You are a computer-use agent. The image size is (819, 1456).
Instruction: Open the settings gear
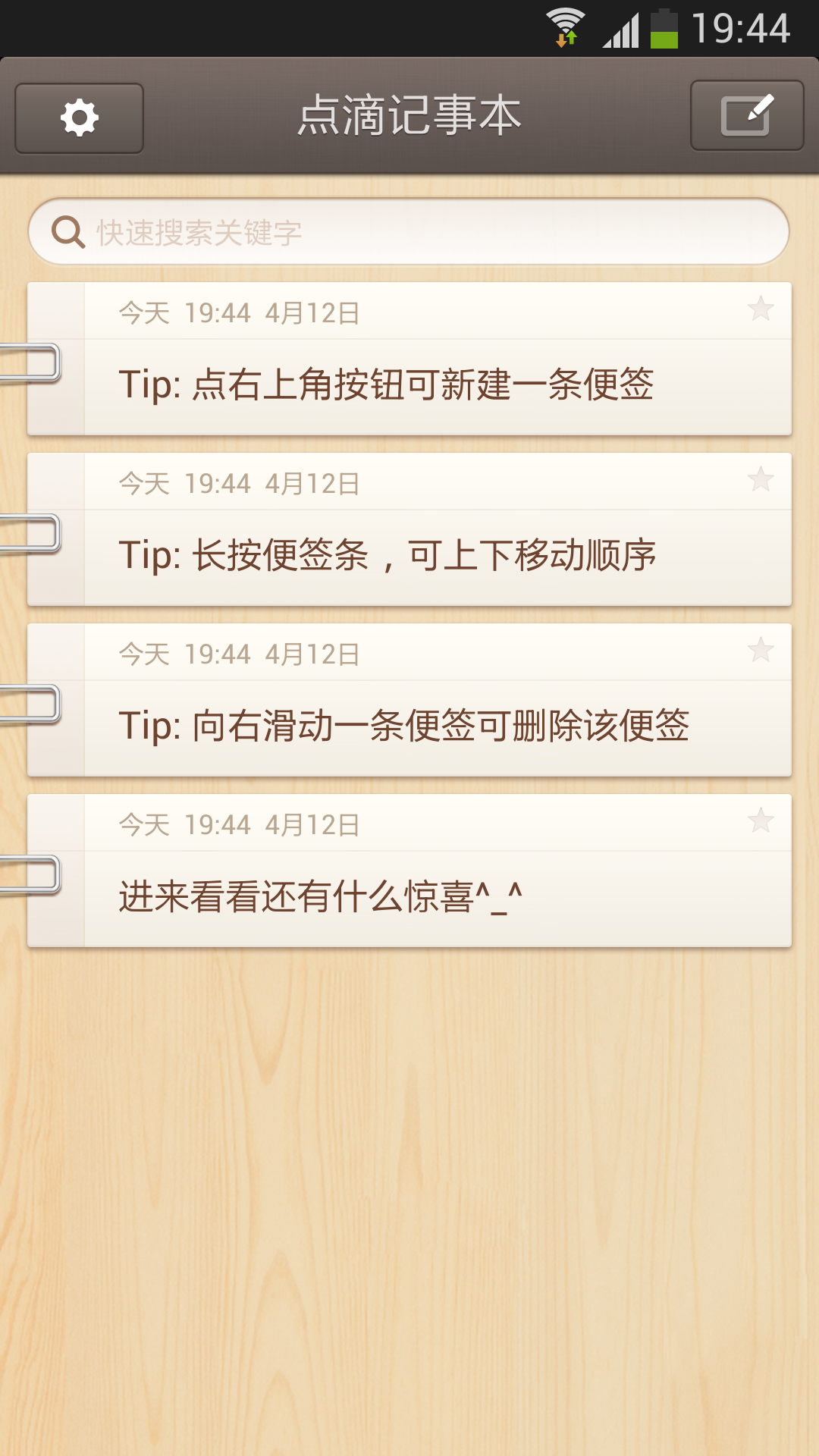pyautogui.click(x=80, y=118)
